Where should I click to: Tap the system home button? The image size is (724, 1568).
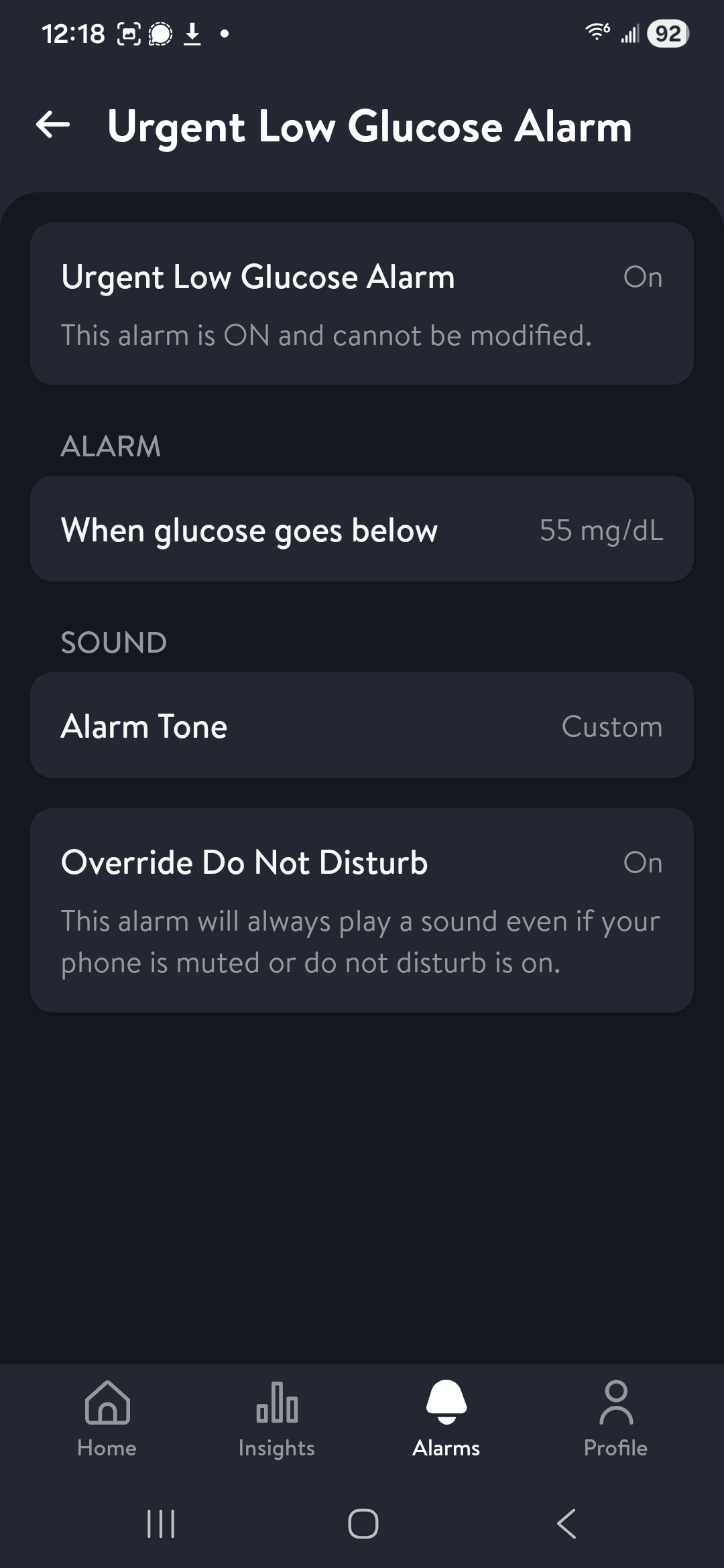363,1524
